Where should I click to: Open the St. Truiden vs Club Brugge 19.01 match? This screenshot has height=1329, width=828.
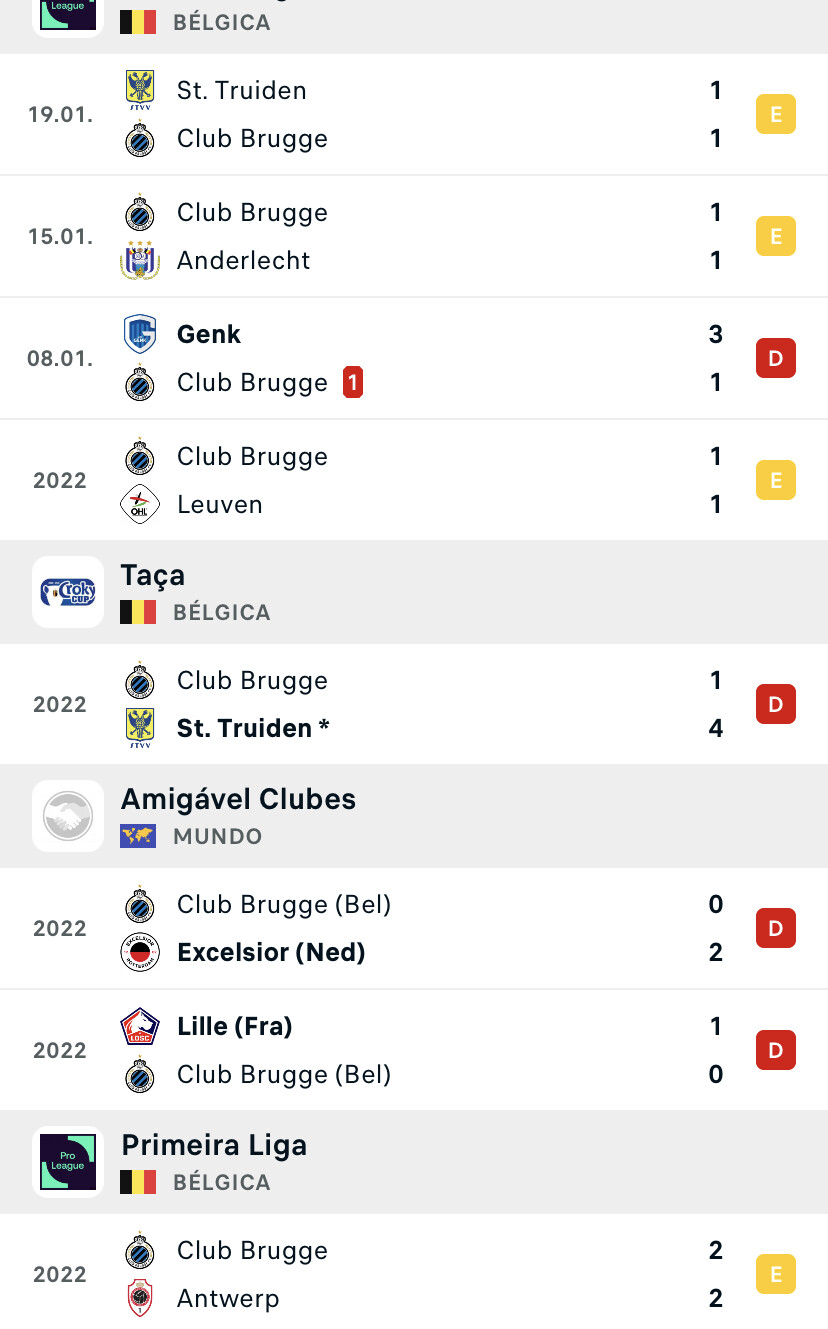pyautogui.click(x=414, y=114)
